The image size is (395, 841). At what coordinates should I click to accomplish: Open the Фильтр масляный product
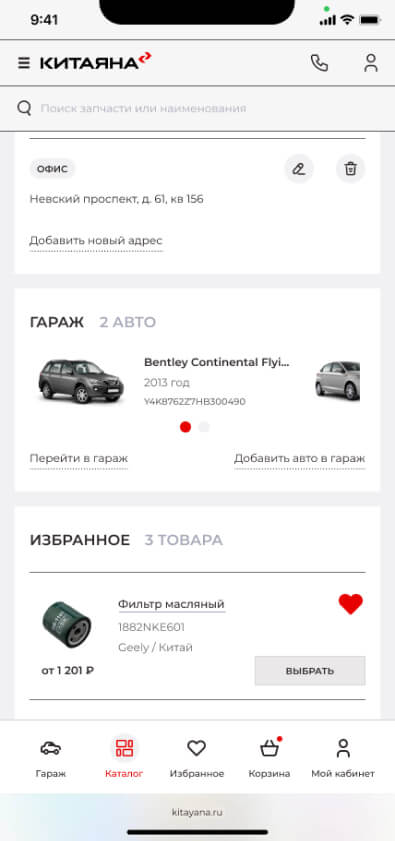click(171, 604)
